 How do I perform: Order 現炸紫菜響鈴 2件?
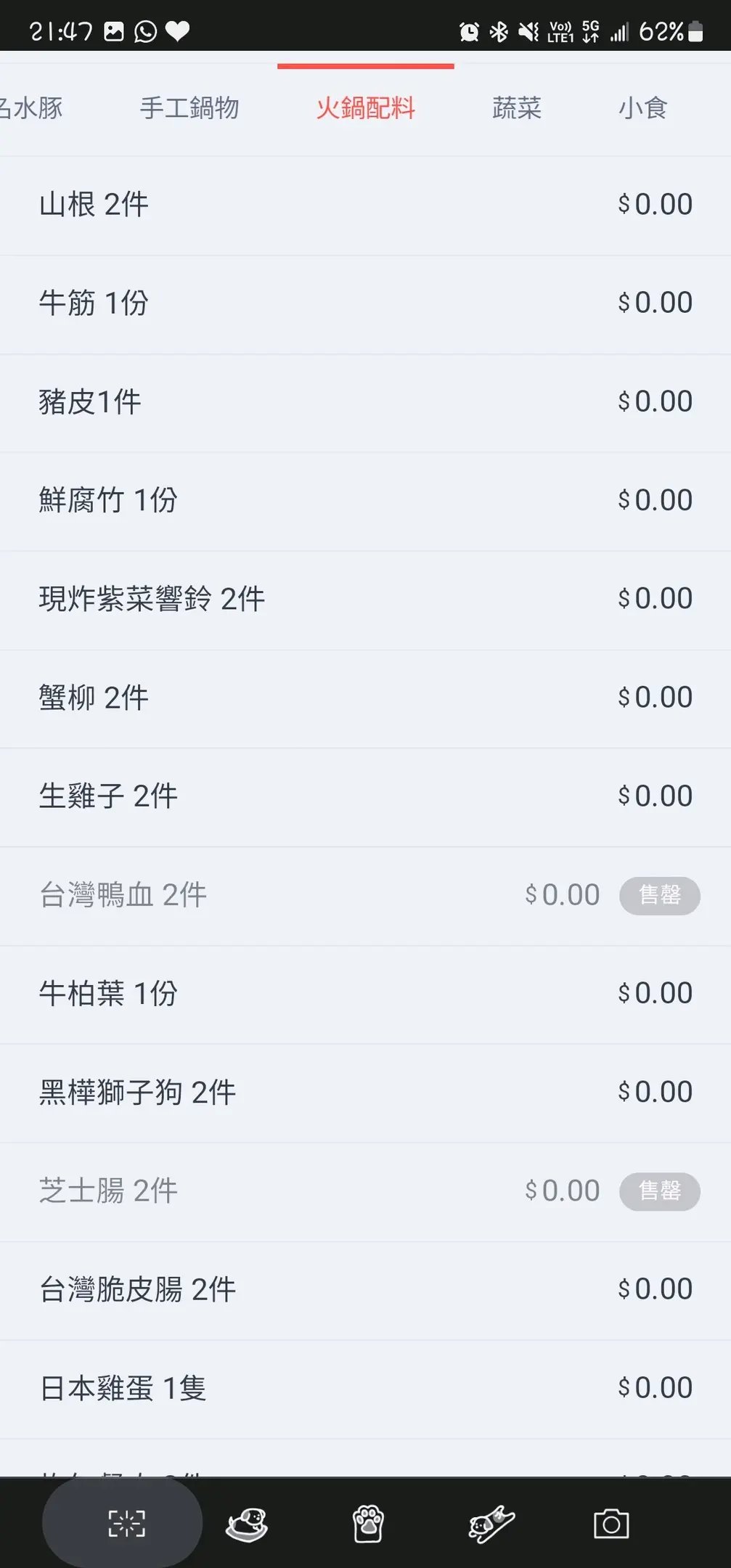tap(365, 600)
